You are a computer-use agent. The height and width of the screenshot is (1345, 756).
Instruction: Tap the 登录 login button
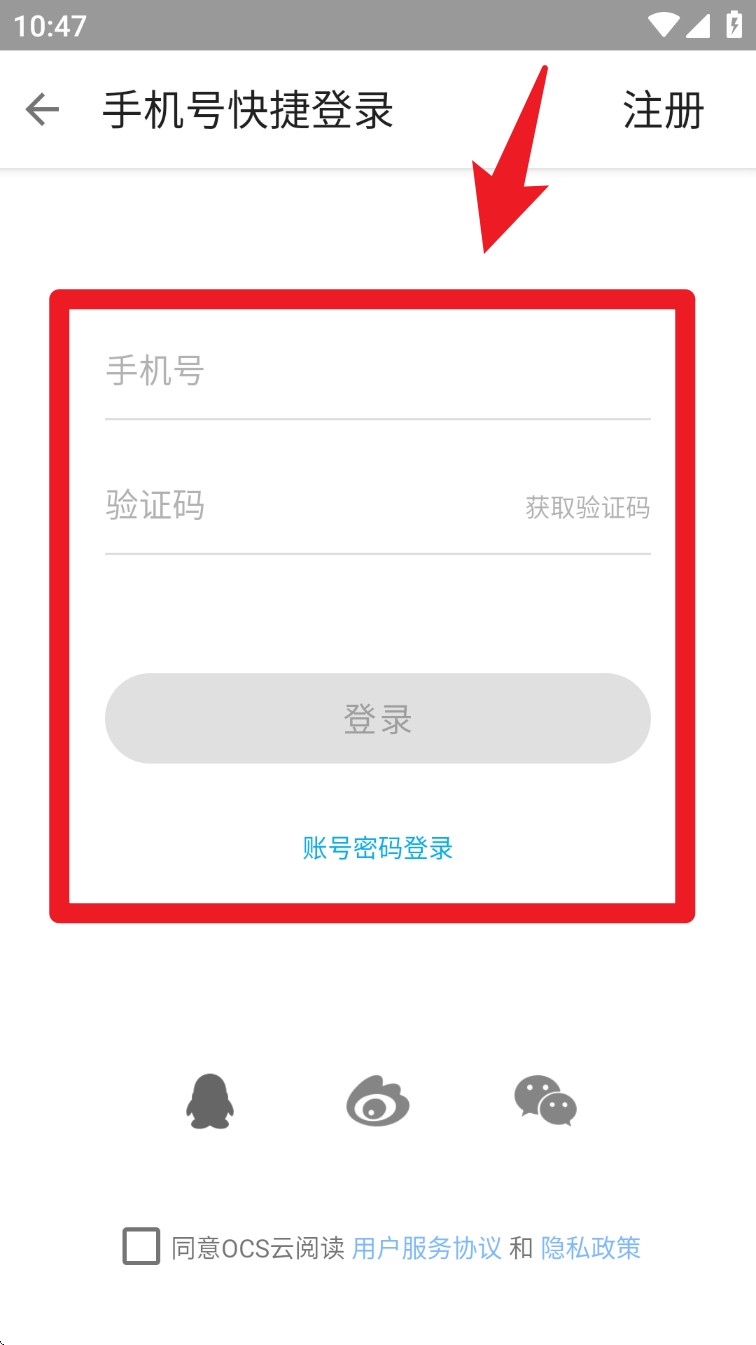click(x=378, y=718)
